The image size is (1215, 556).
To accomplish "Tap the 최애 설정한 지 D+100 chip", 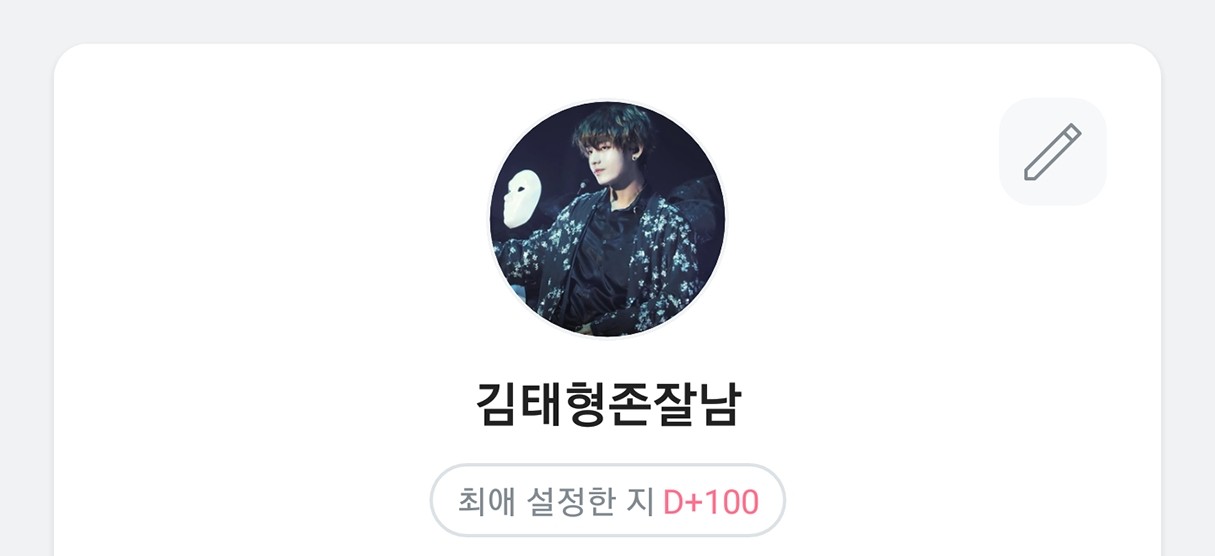I will pyautogui.click(x=607, y=501).
